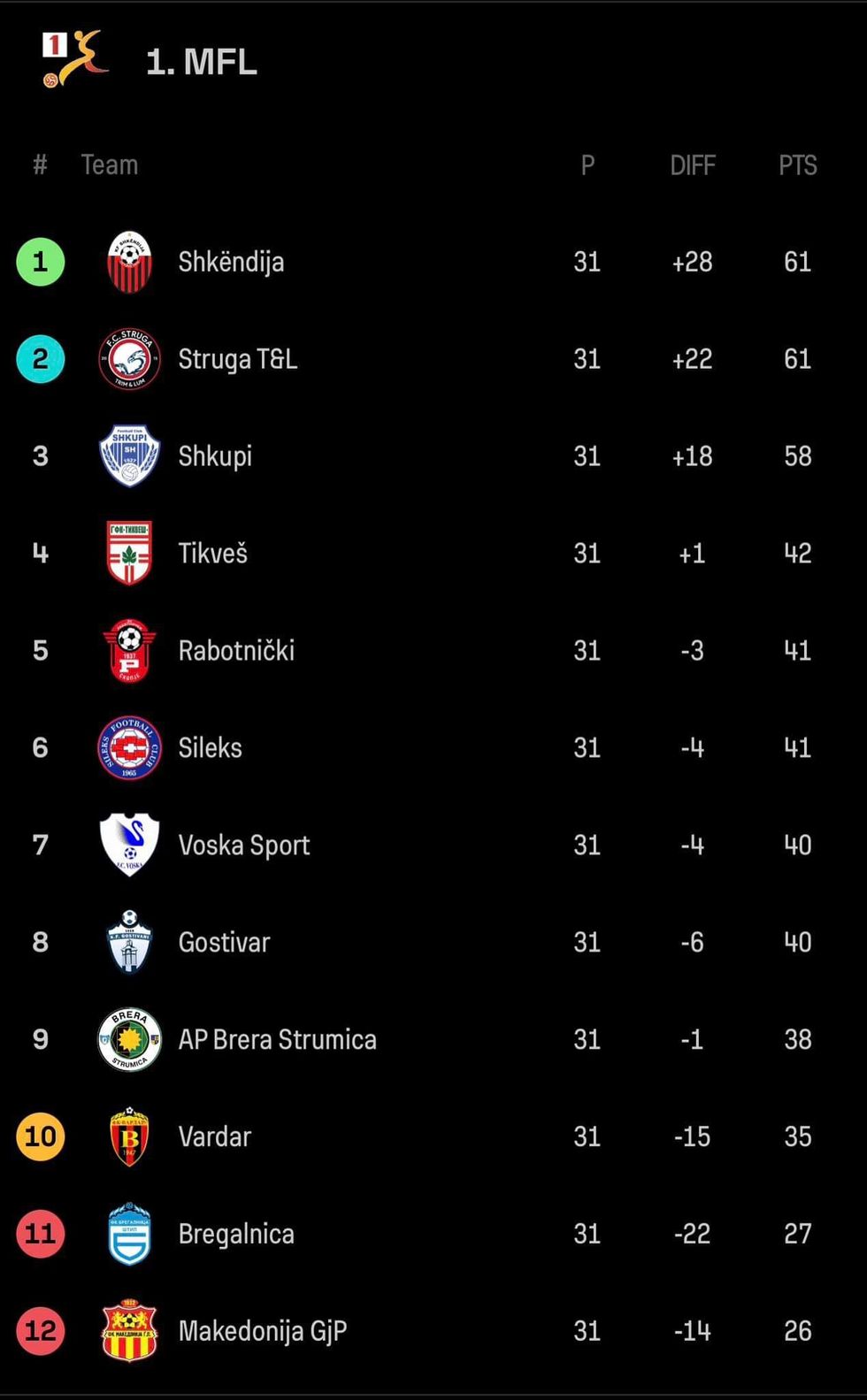Open Struga T&L team row
Viewport: 867px width, 1400px height.
(237, 359)
